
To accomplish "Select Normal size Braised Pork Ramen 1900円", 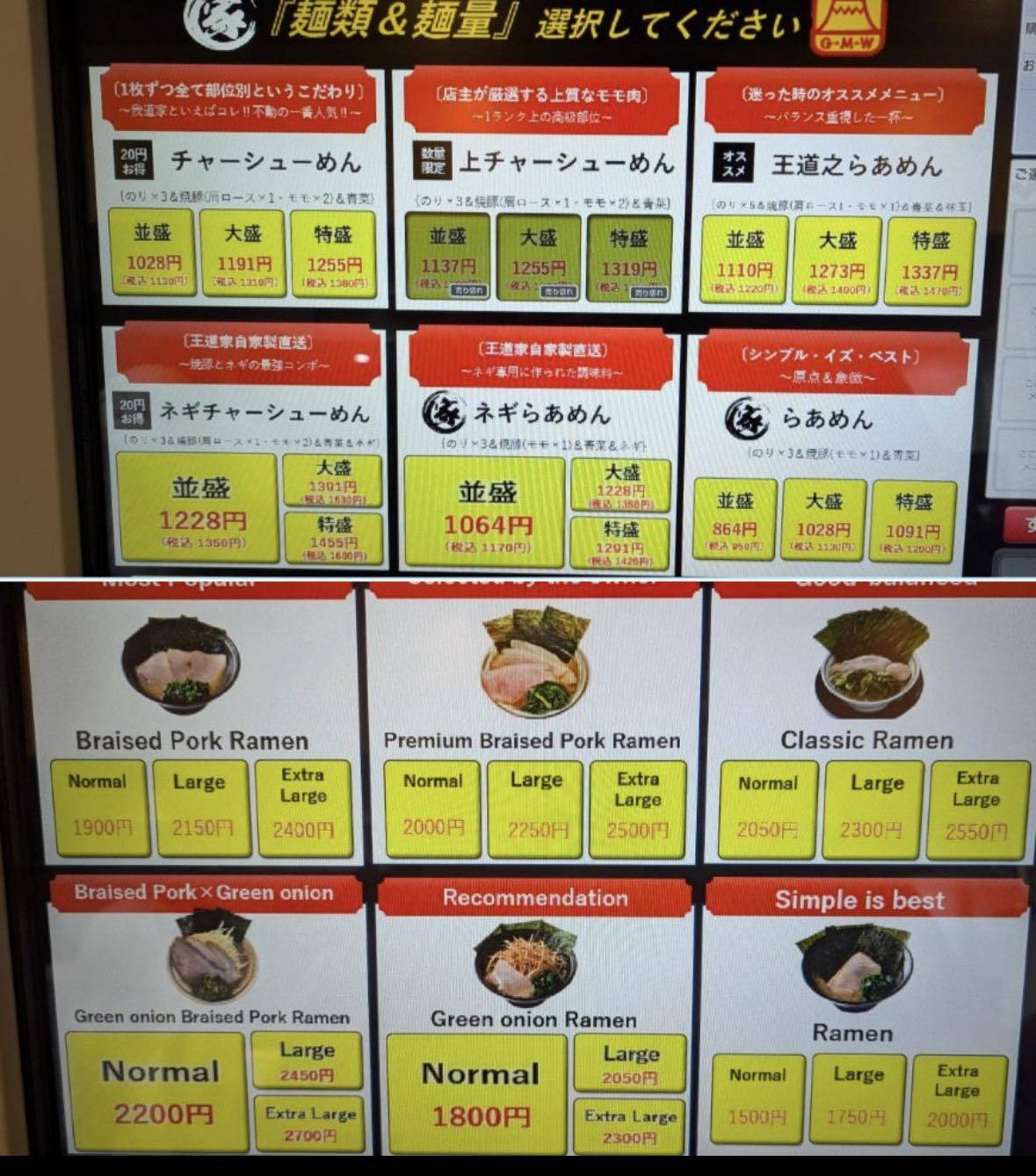I will (99, 806).
